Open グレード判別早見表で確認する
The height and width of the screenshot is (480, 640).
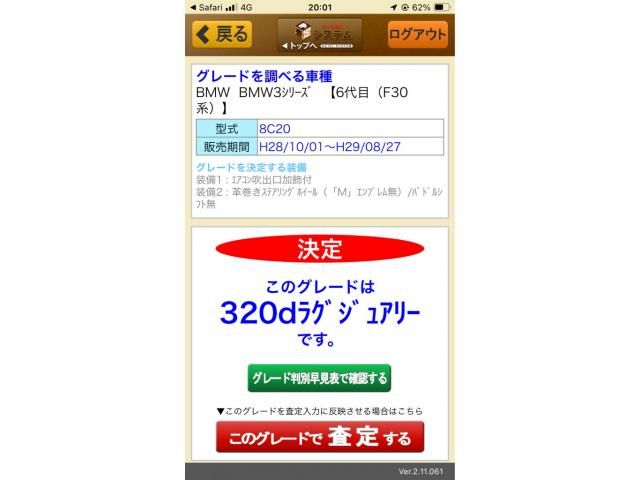pyautogui.click(x=319, y=378)
